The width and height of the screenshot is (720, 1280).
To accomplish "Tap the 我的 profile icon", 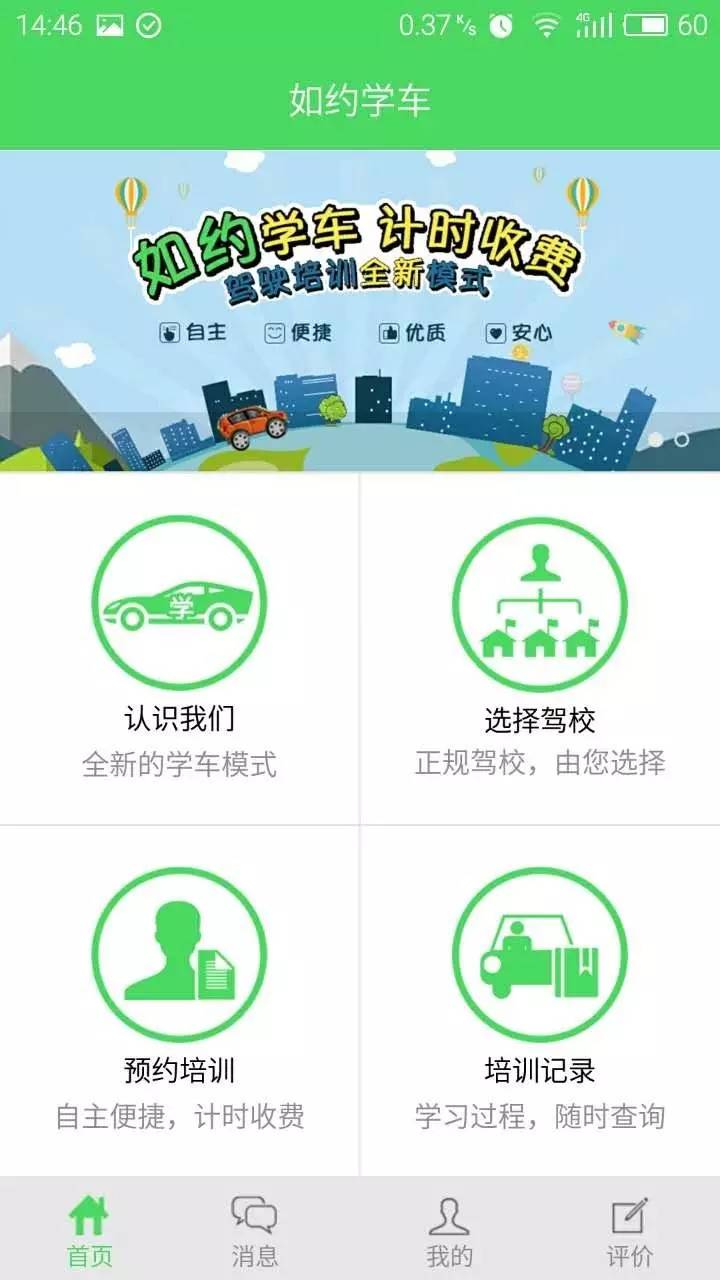I will tap(450, 1213).
